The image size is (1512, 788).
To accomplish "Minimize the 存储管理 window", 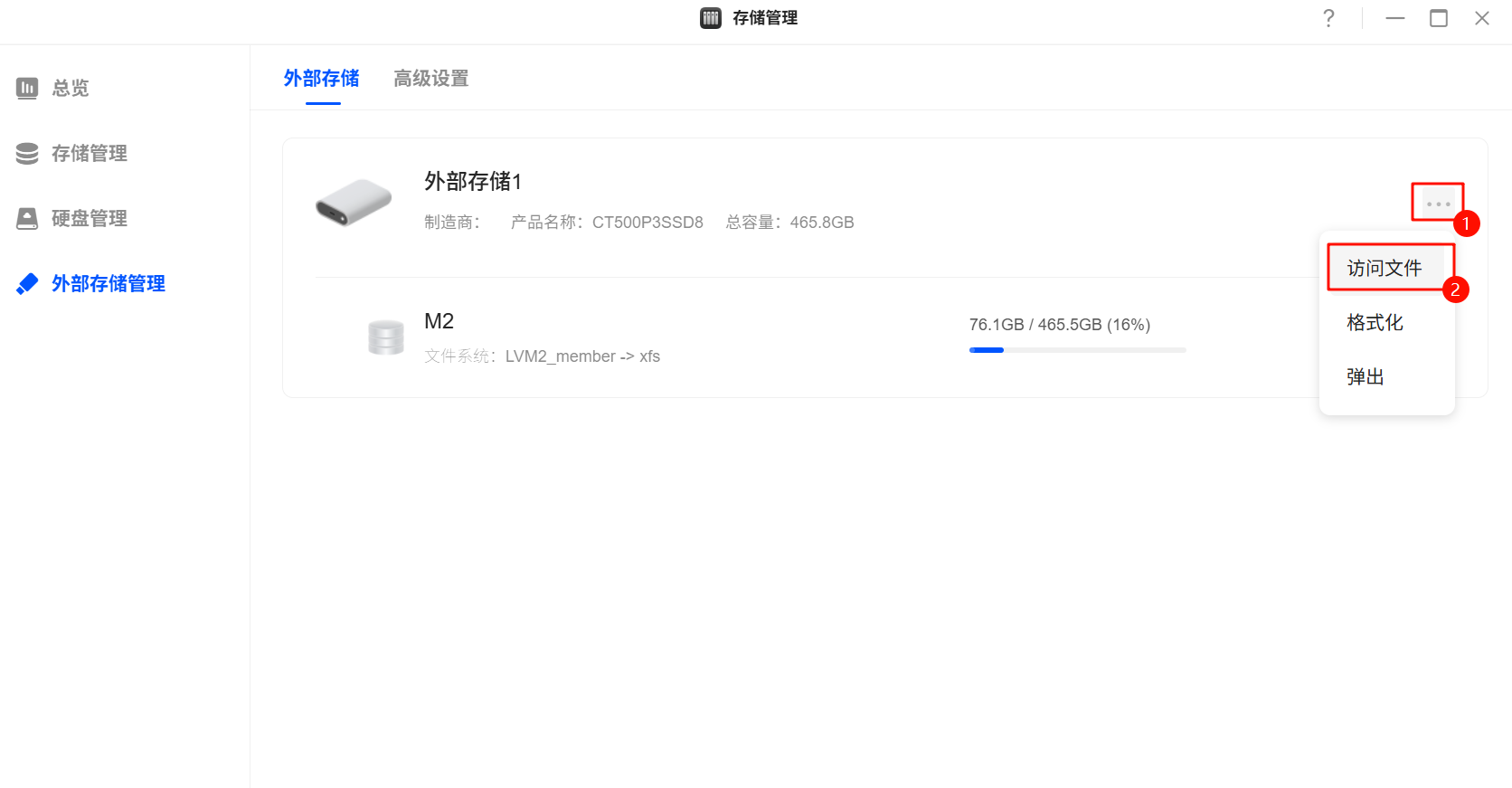I will click(1395, 18).
